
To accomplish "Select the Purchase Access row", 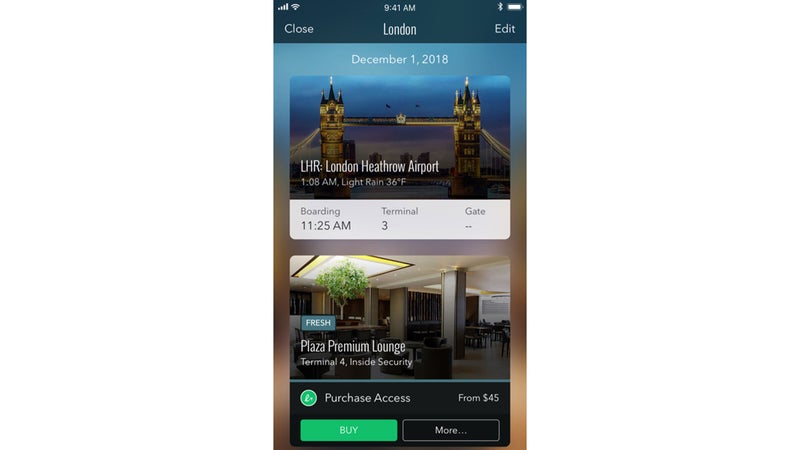I will click(400, 398).
